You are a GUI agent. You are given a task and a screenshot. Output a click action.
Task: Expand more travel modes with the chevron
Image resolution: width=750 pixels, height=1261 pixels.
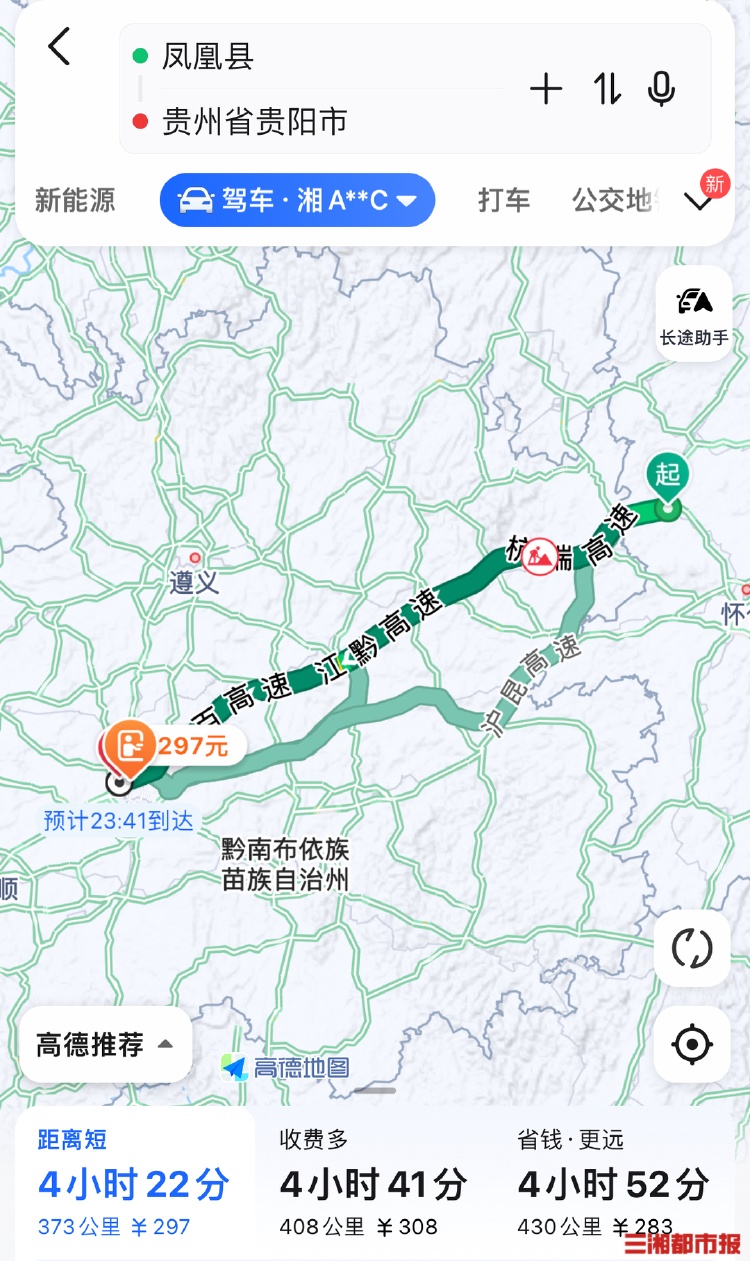tap(698, 201)
